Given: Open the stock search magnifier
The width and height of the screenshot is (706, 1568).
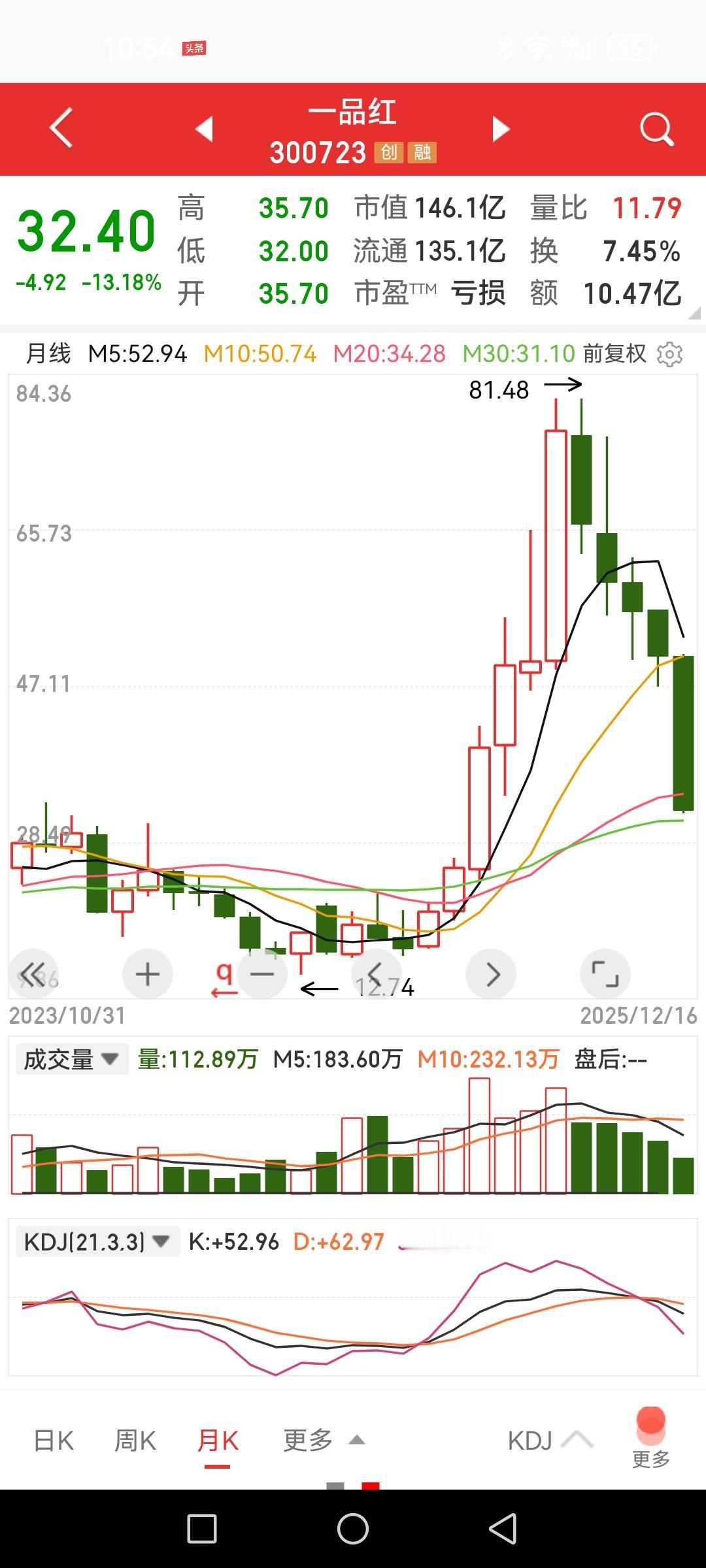Looking at the screenshot, I should [x=656, y=128].
